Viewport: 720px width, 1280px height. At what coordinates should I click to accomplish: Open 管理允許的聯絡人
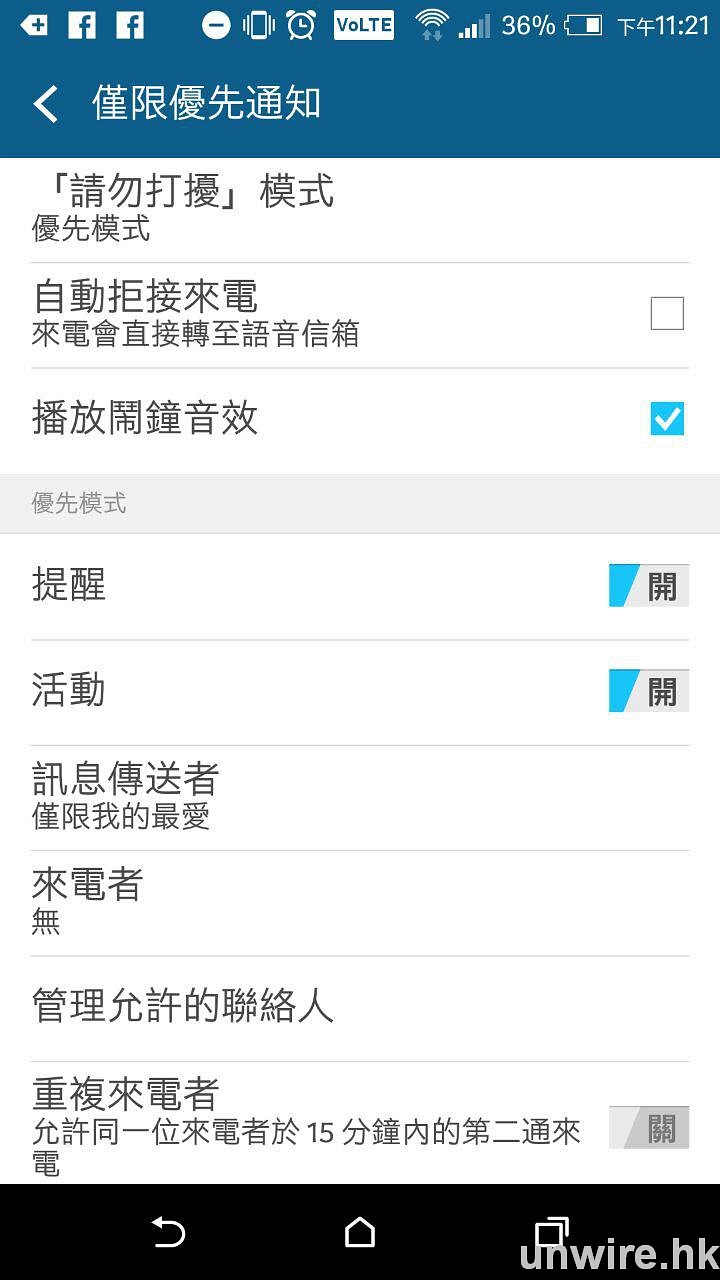coord(183,1006)
